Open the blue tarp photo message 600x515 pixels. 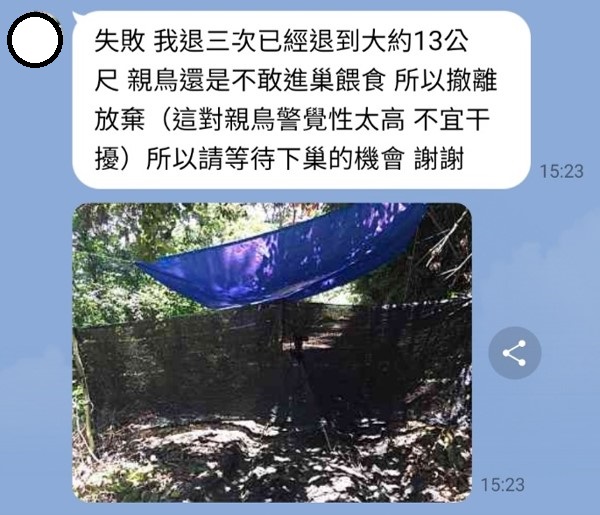point(271,351)
